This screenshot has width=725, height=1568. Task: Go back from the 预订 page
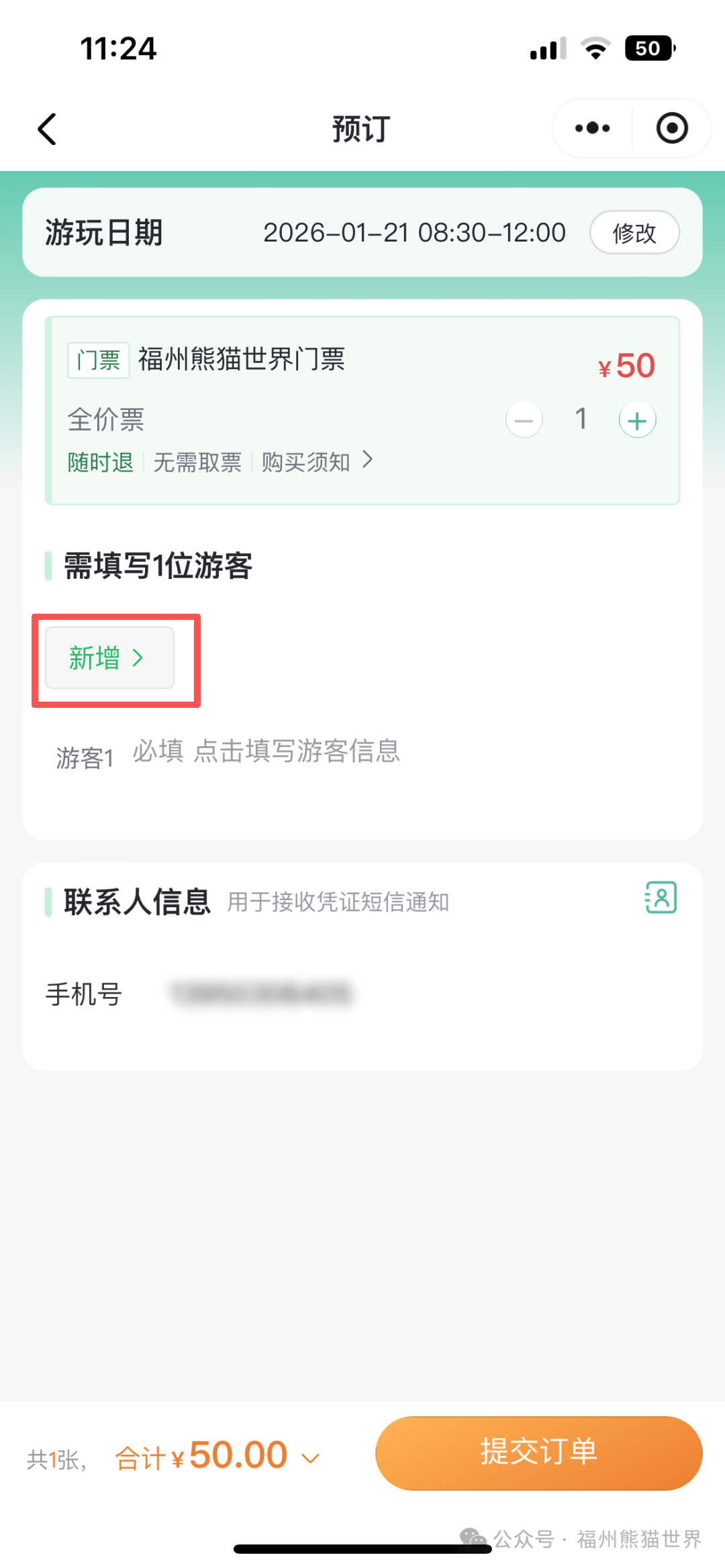click(x=47, y=129)
